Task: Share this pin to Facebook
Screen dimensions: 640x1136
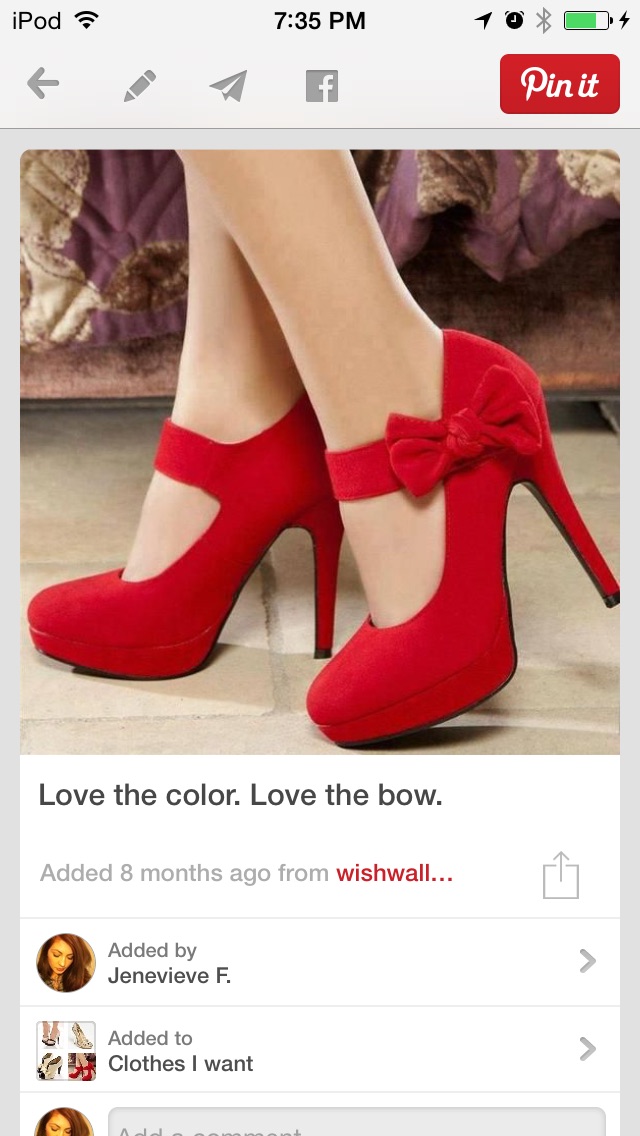Action: click(x=322, y=86)
